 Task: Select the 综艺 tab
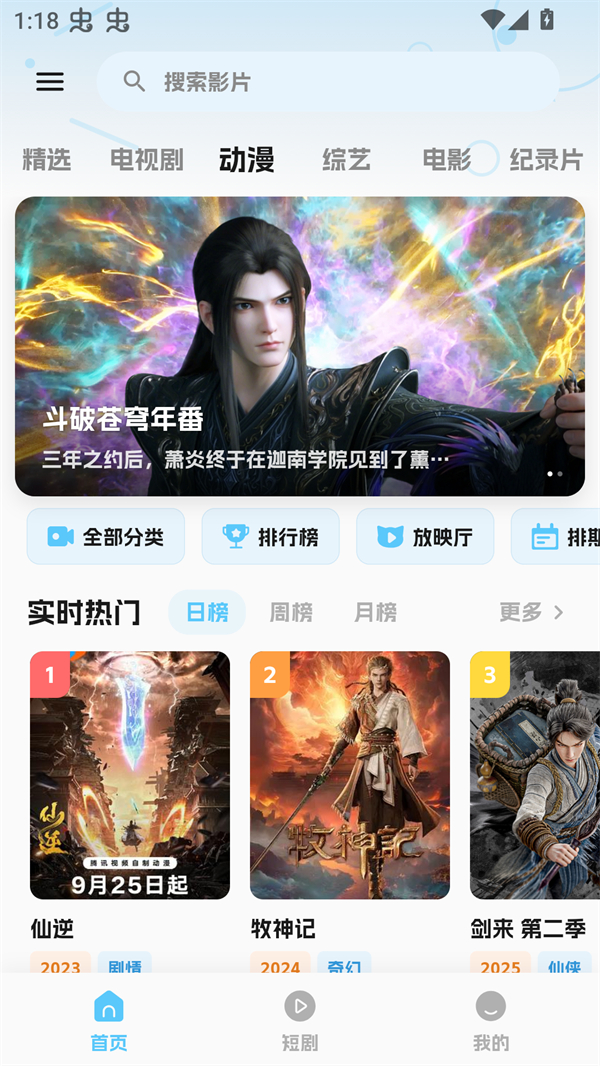(347, 159)
